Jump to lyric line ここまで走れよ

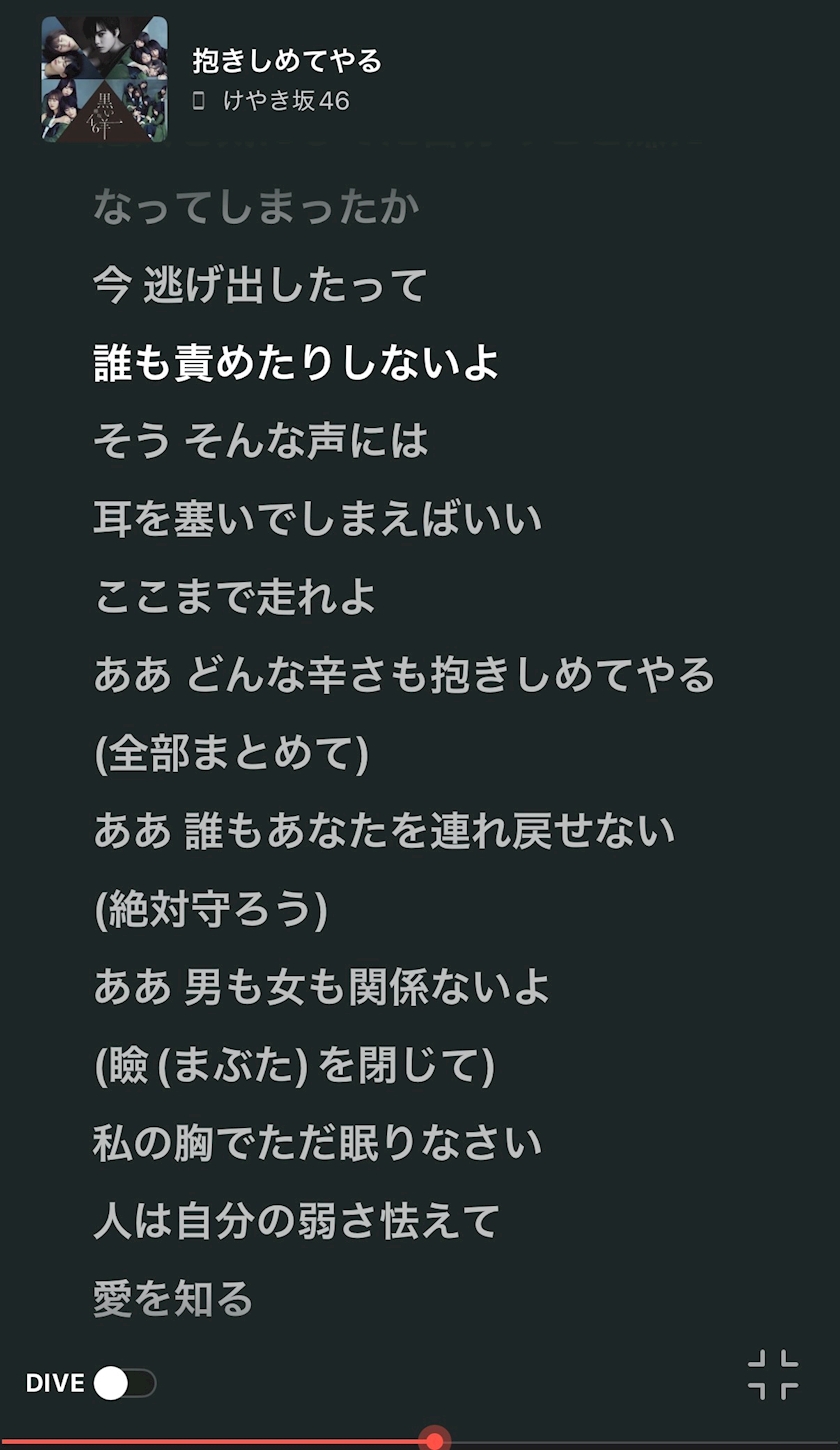pyautogui.click(x=235, y=597)
